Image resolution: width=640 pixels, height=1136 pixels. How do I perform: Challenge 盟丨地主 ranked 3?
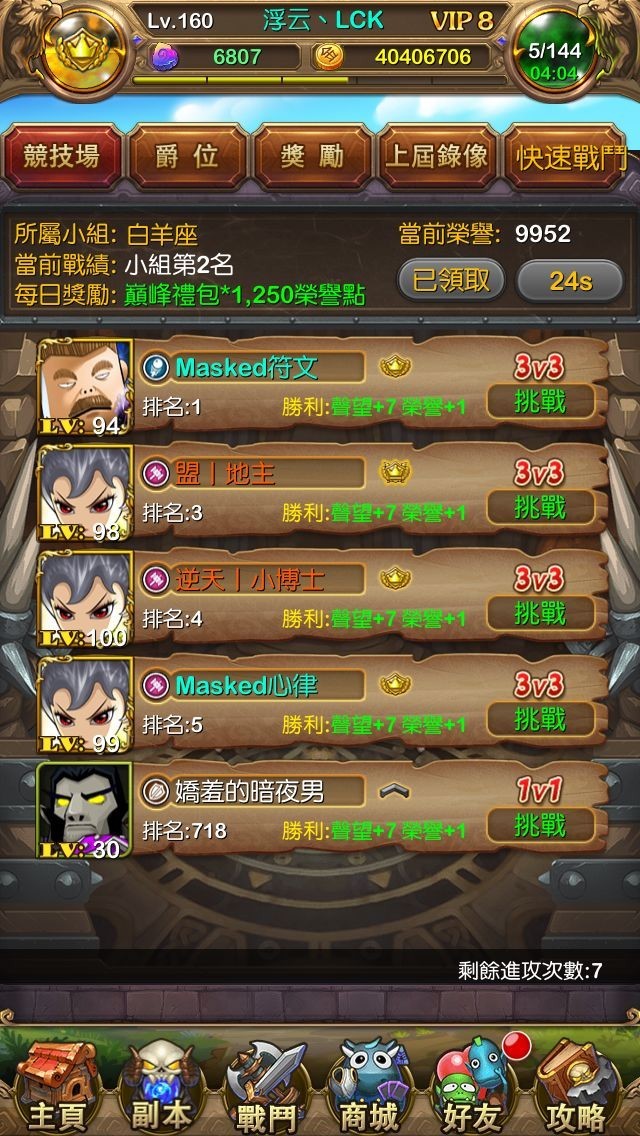point(540,508)
